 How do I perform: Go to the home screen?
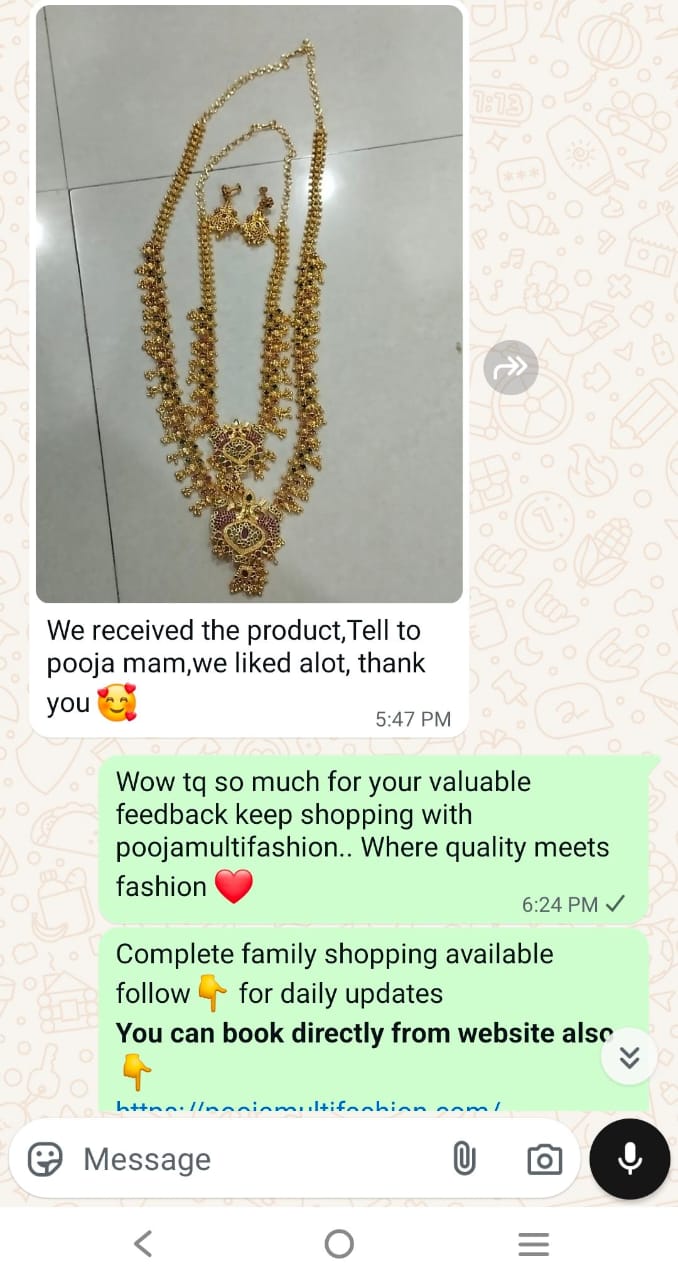339,1244
